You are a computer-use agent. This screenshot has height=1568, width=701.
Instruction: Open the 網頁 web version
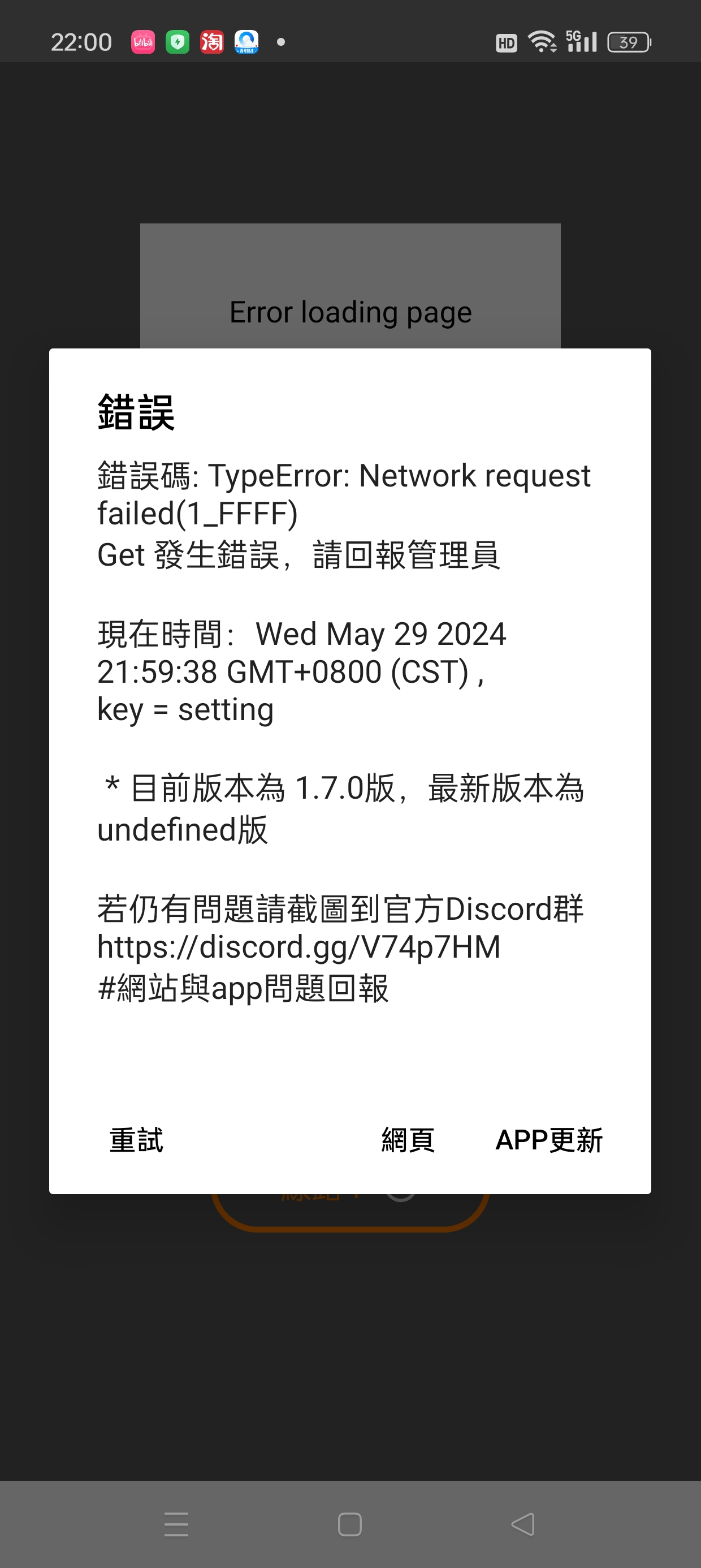point(408,1140)
